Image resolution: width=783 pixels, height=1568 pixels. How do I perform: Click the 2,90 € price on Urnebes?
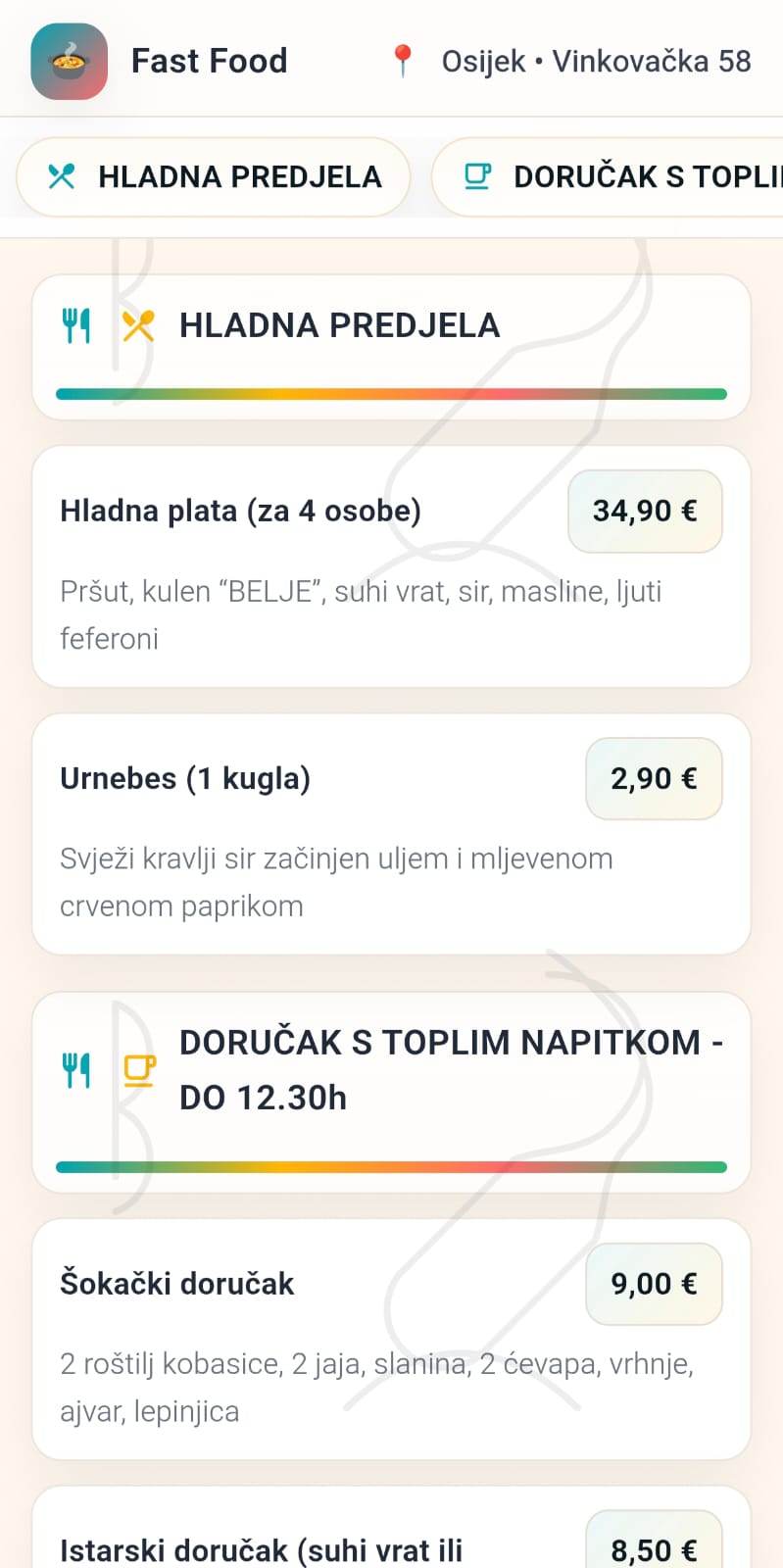pos(653,777)
